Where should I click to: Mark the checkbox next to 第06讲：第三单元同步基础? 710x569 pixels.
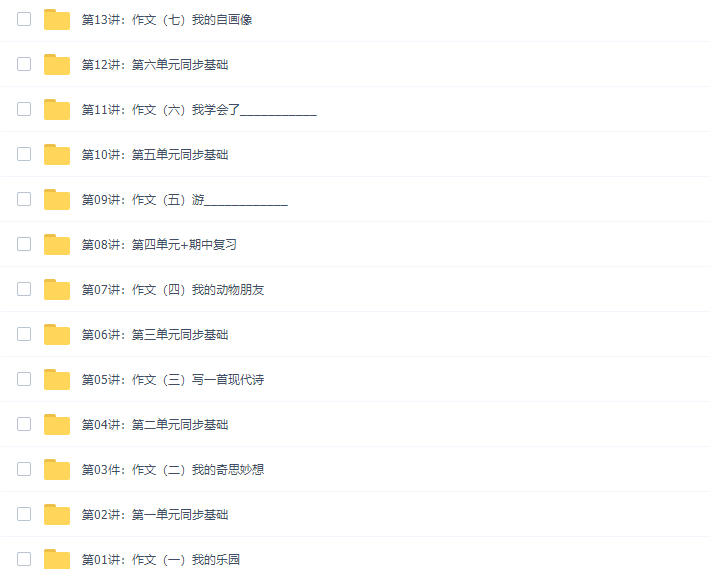[x=24, y=334]
